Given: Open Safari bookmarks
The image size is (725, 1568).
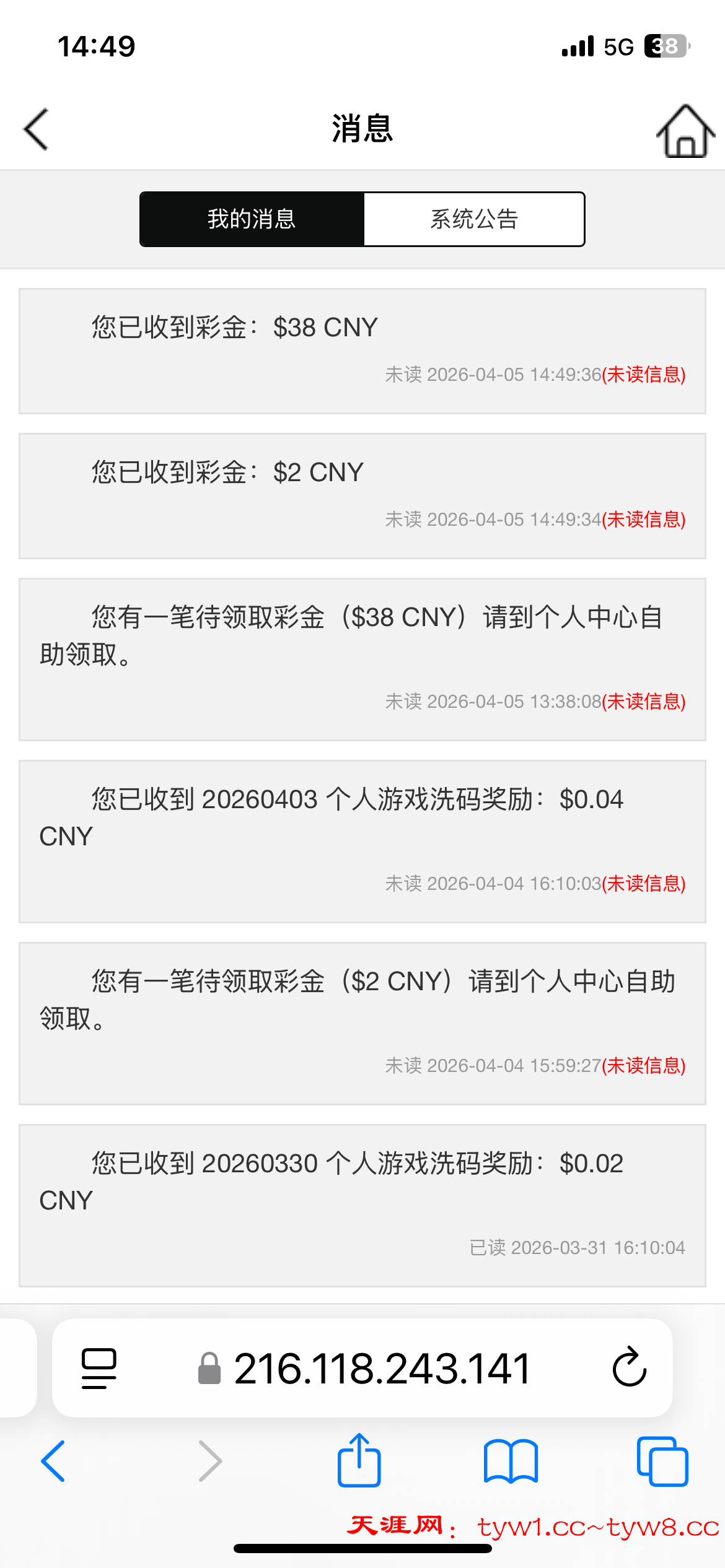Looking at the screenshot, I should coord(511,1461).
